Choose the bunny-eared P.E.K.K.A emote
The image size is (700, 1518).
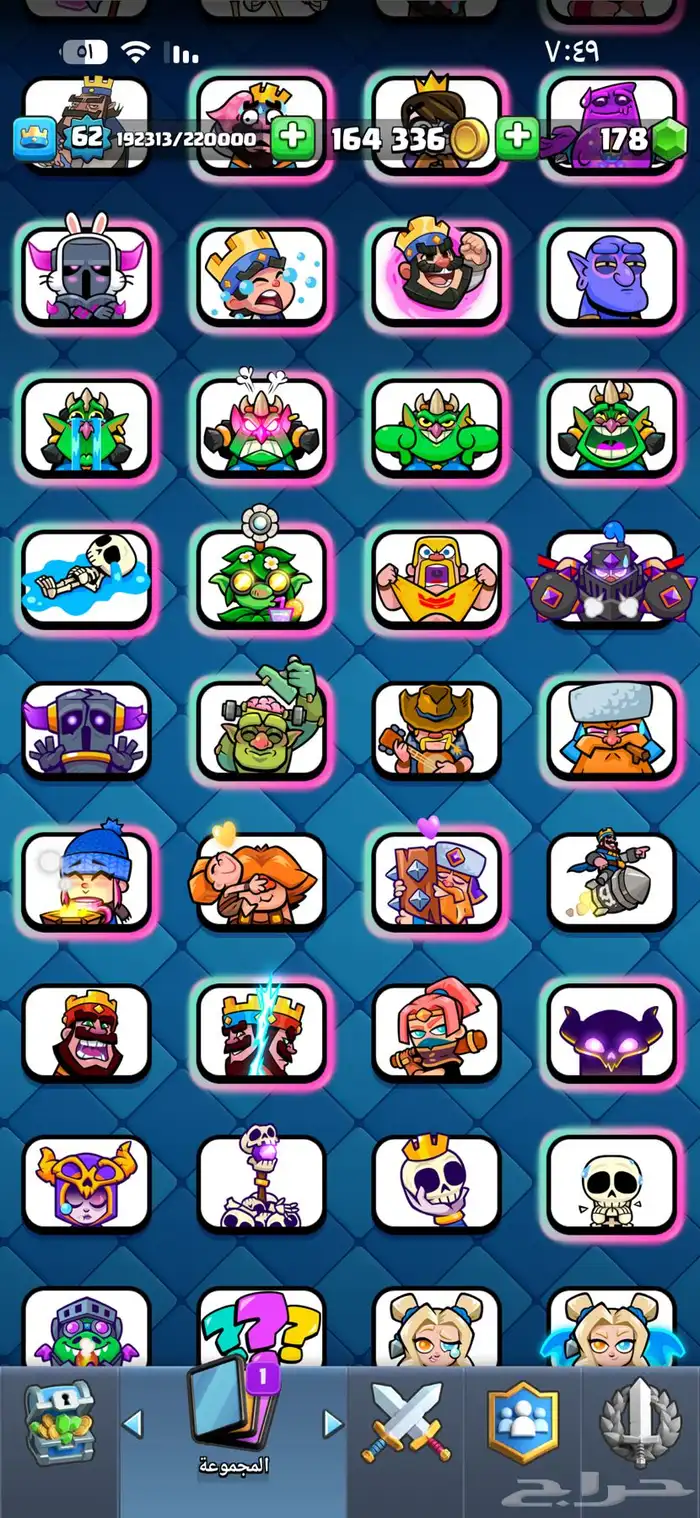(87, 275)
